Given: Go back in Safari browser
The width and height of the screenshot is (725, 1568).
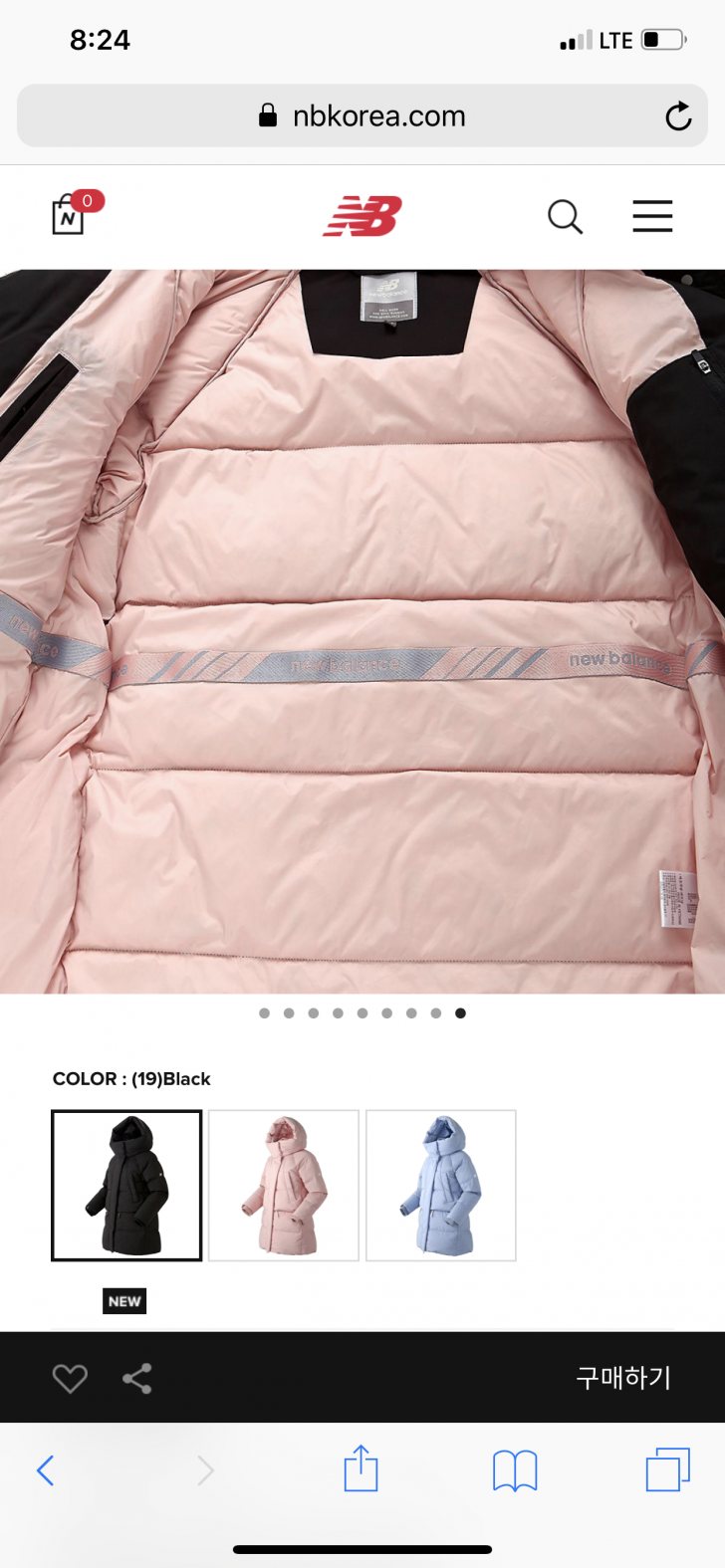Looking at the screenshot, I should [x=46, y=1469].
